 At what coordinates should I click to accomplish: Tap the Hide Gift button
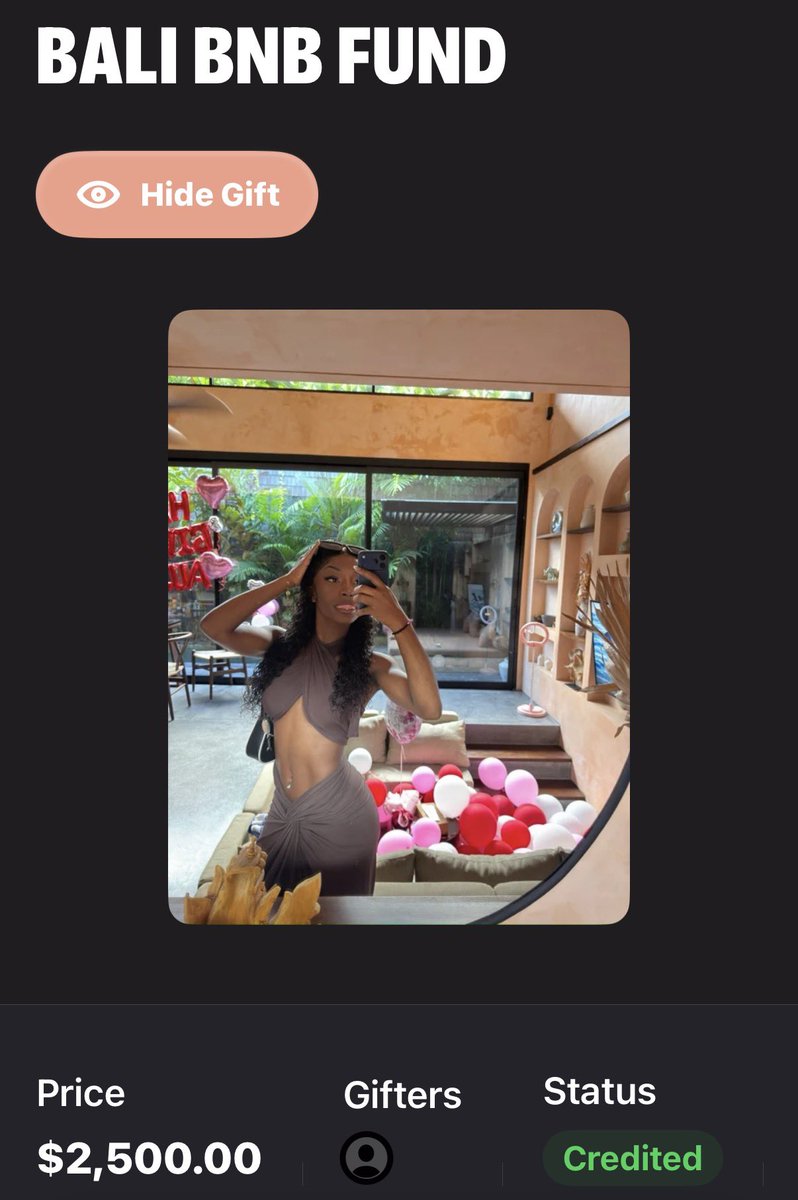[x=177, y=194]
